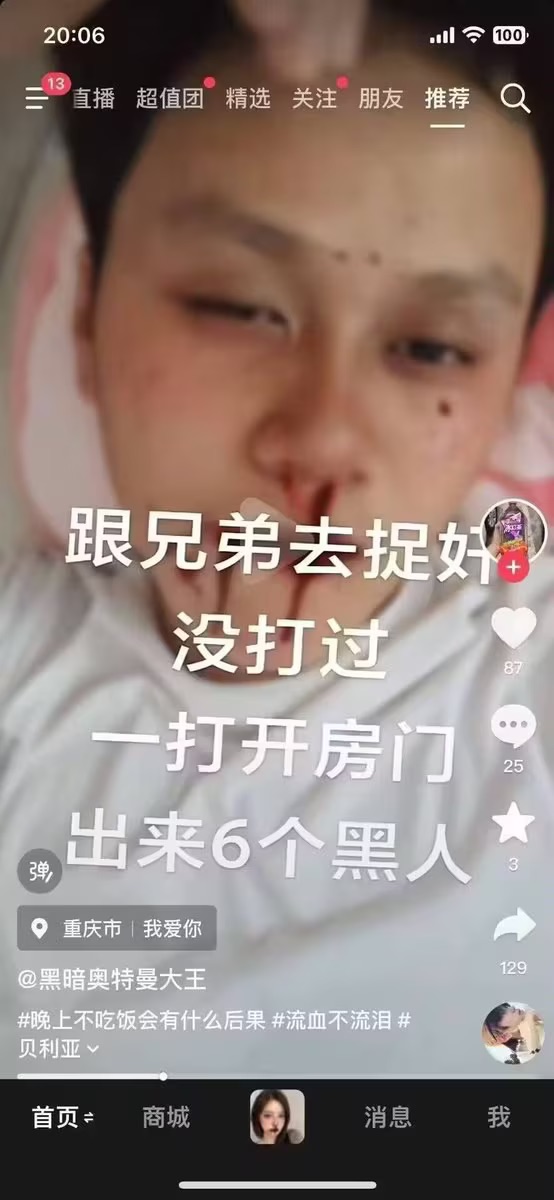
Task: Switch to the 超值团 tab
Action: [x=169, y=98]
